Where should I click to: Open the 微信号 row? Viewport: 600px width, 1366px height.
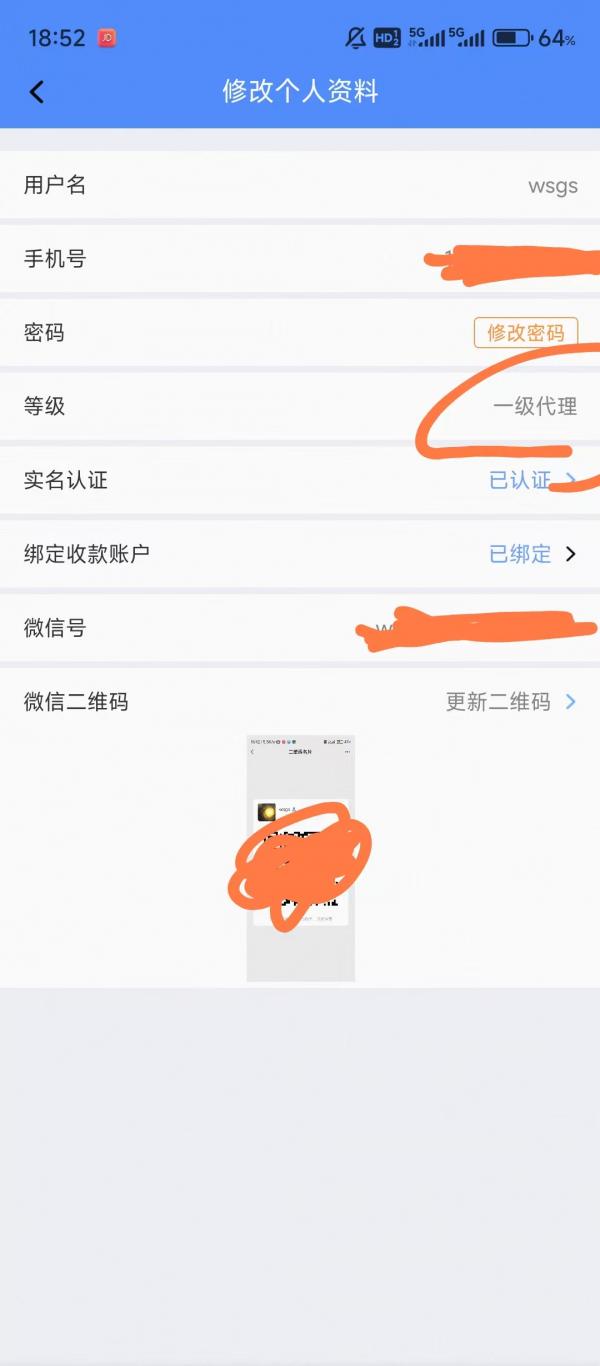click(300, 628)
